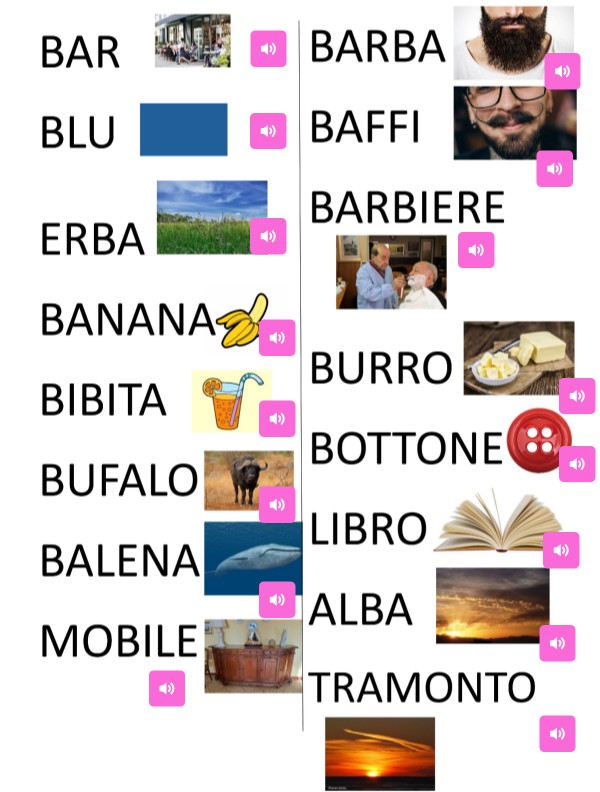Hear the word LIBRO
The height and width of the screenshot is (792, 600).
[561, 550]
